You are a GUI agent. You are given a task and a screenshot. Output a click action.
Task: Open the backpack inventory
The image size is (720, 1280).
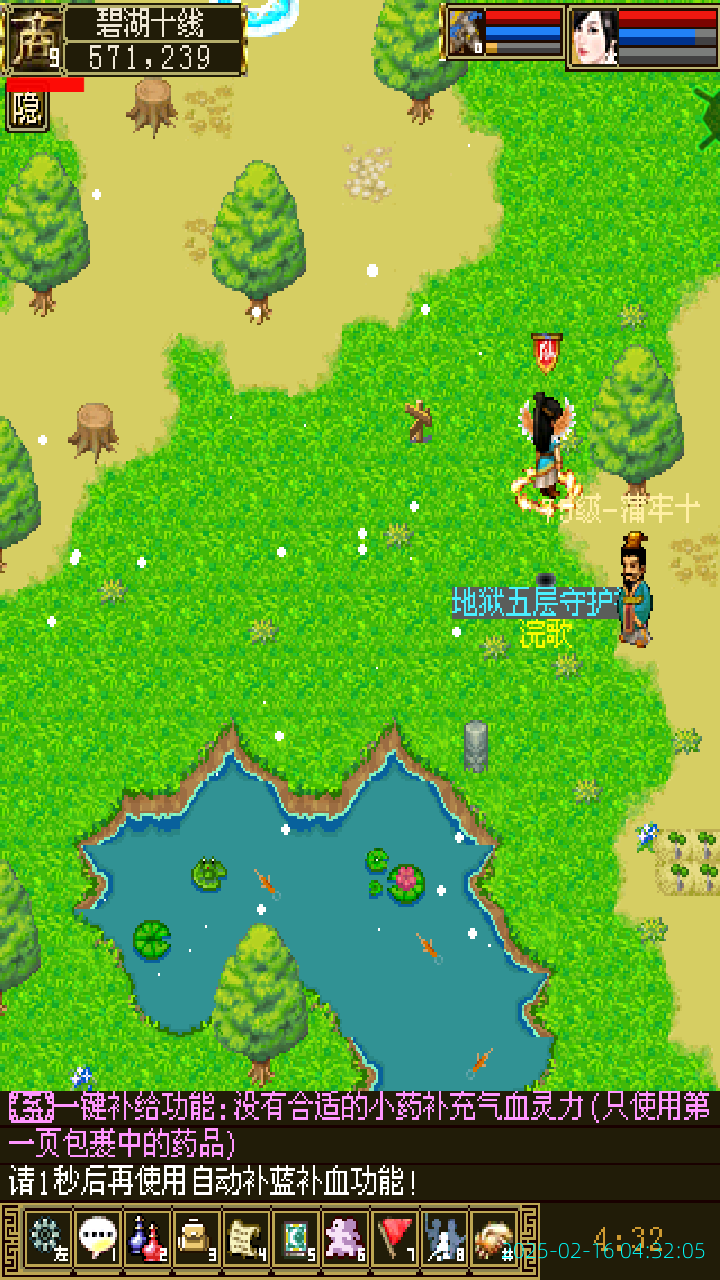196,1238
